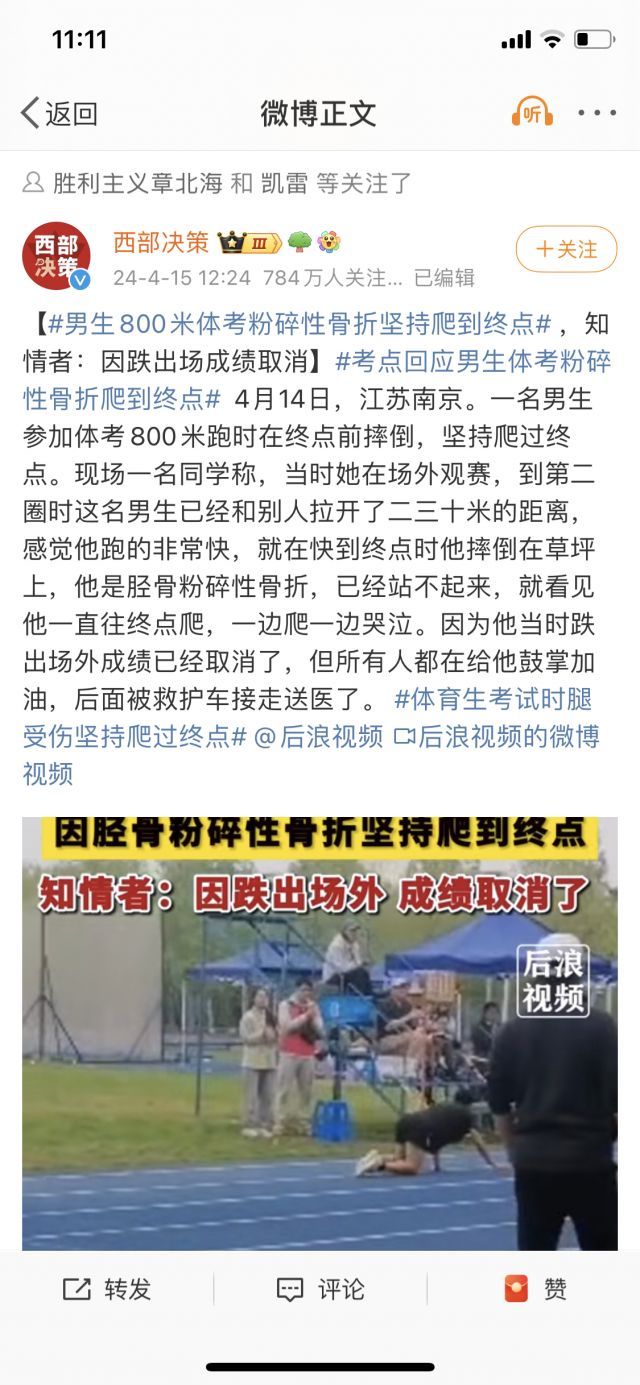
Task: Open the 后浪视频的微博视频 link
Action: click(311, 755)
